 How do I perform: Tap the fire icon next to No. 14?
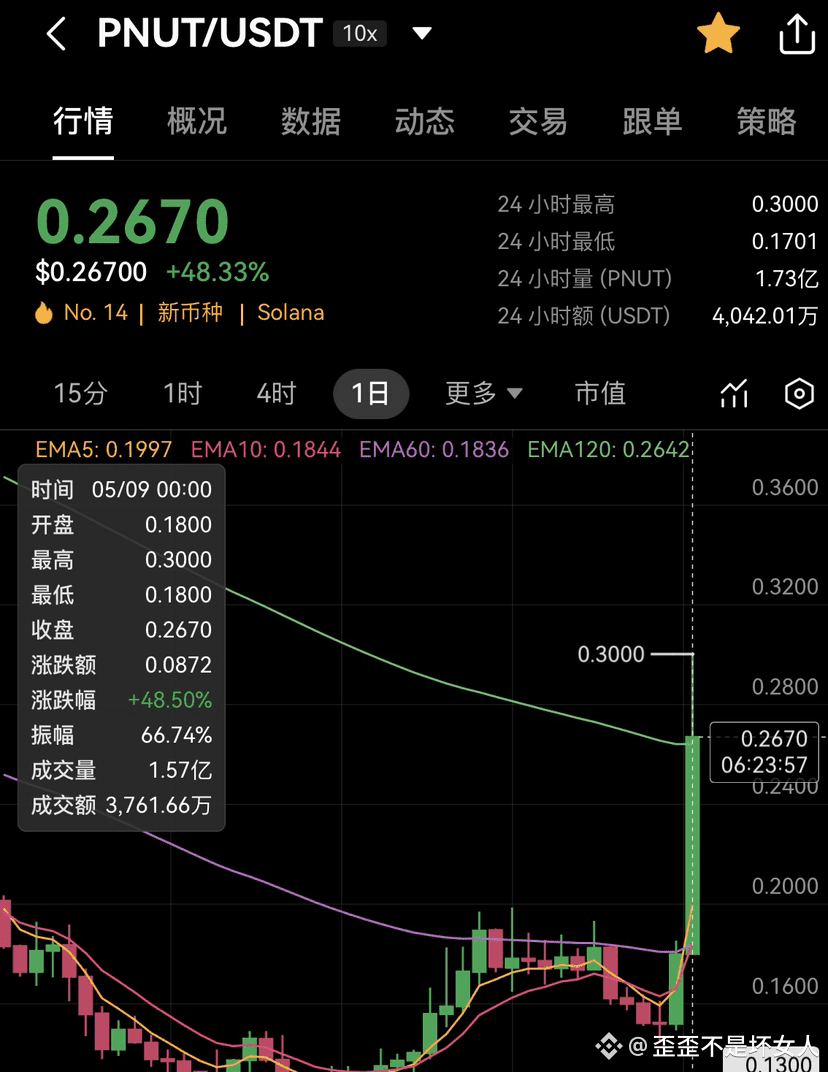click(x=48, y=312)
